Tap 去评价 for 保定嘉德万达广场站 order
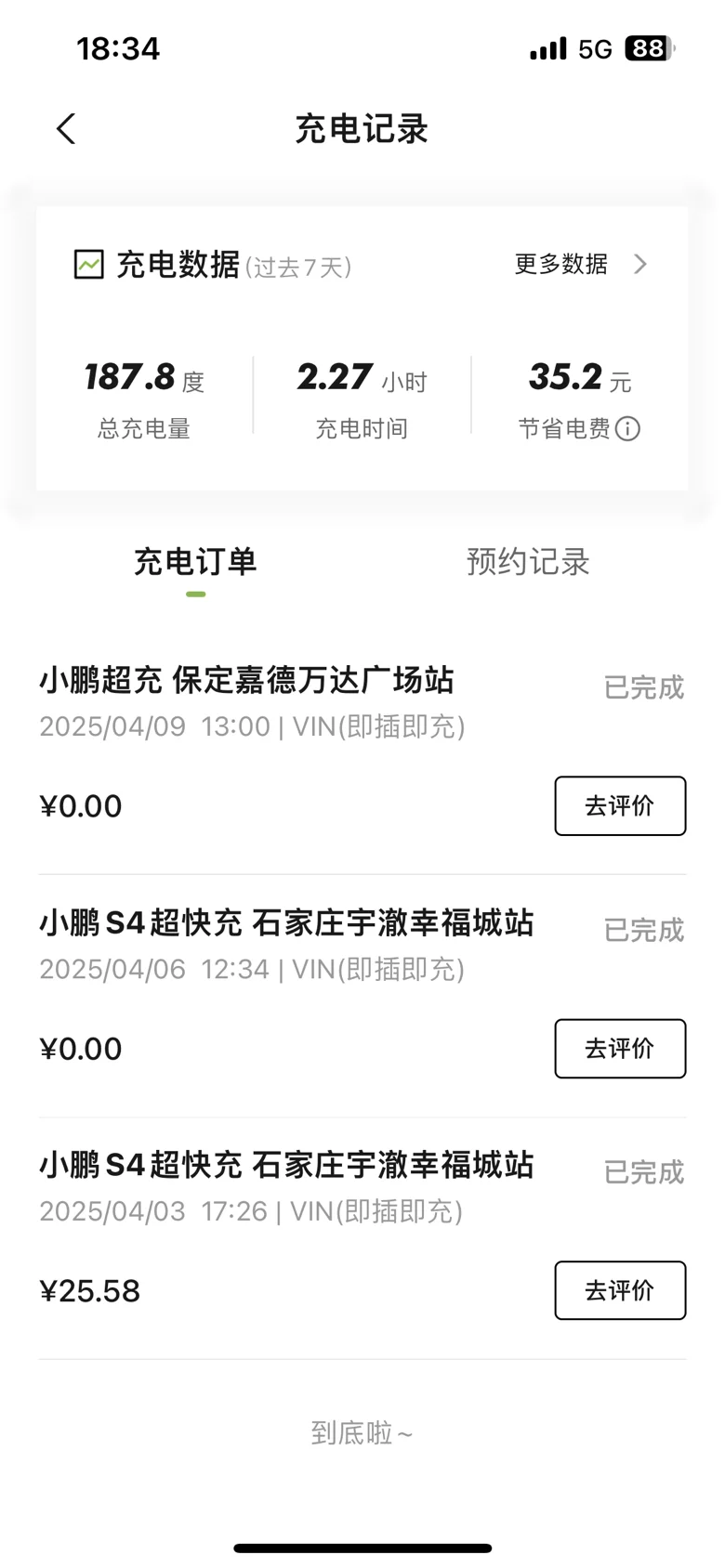 620,806
